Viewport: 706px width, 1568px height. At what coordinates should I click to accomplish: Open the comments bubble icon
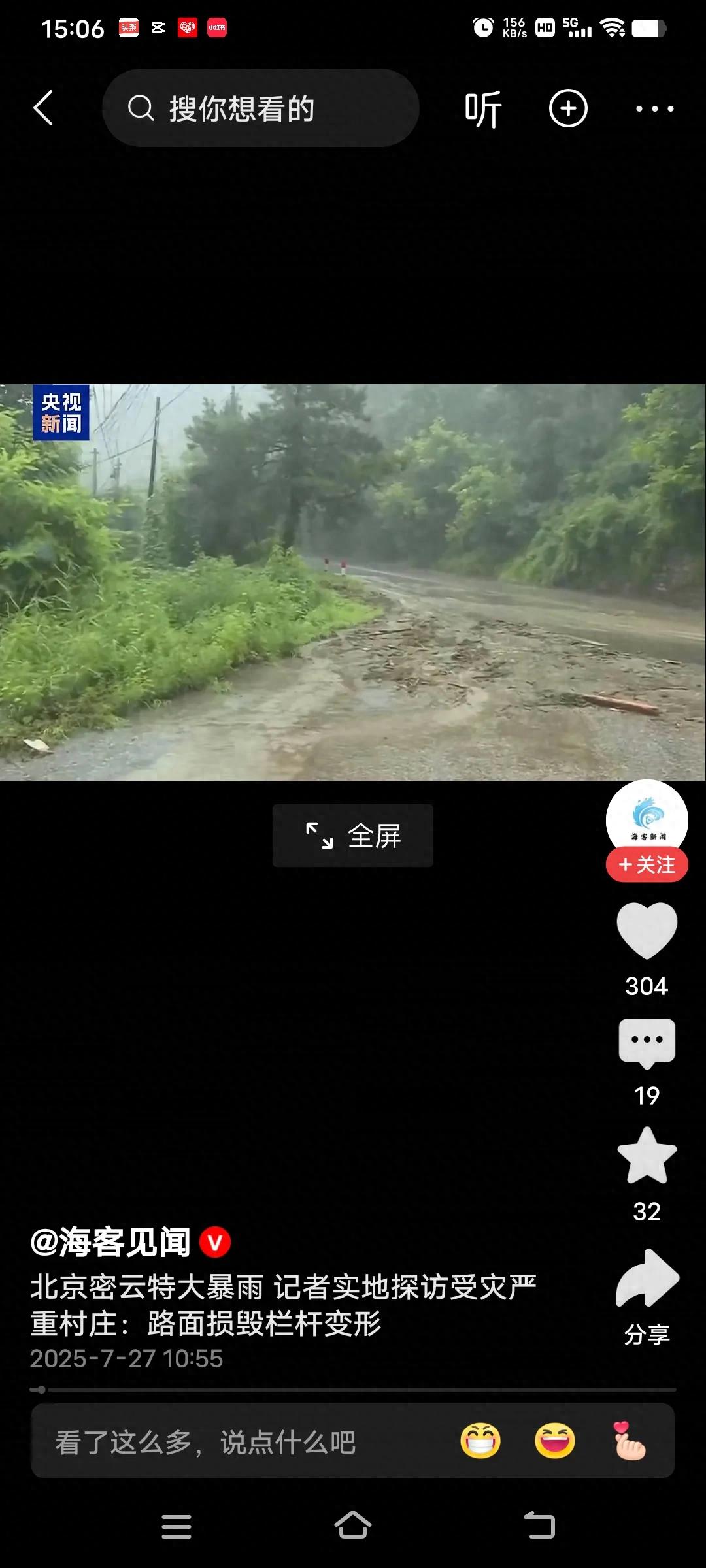pos(647,1042)
